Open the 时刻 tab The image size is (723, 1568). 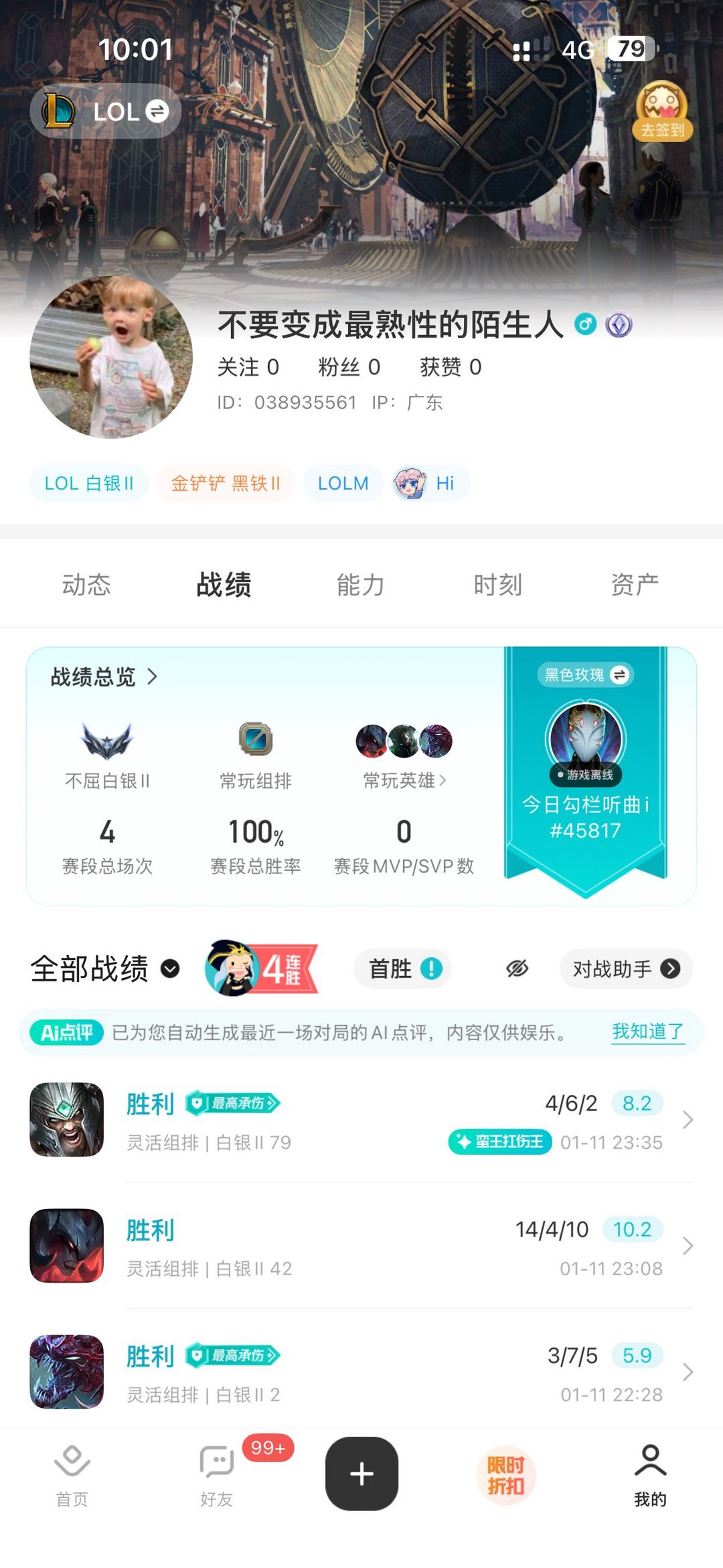tap(497, 585)
